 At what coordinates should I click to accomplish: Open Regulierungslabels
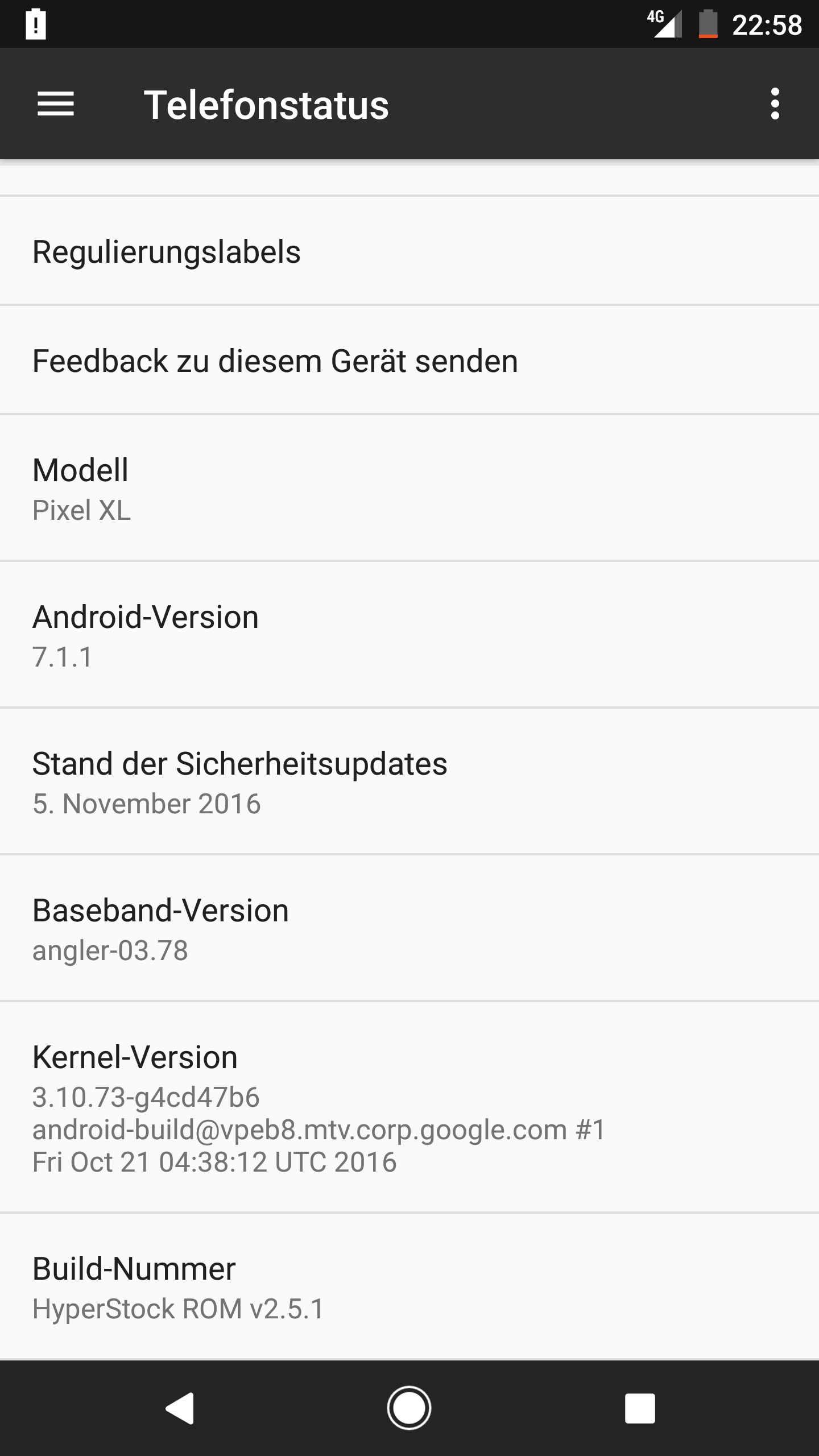pos(409,251)
